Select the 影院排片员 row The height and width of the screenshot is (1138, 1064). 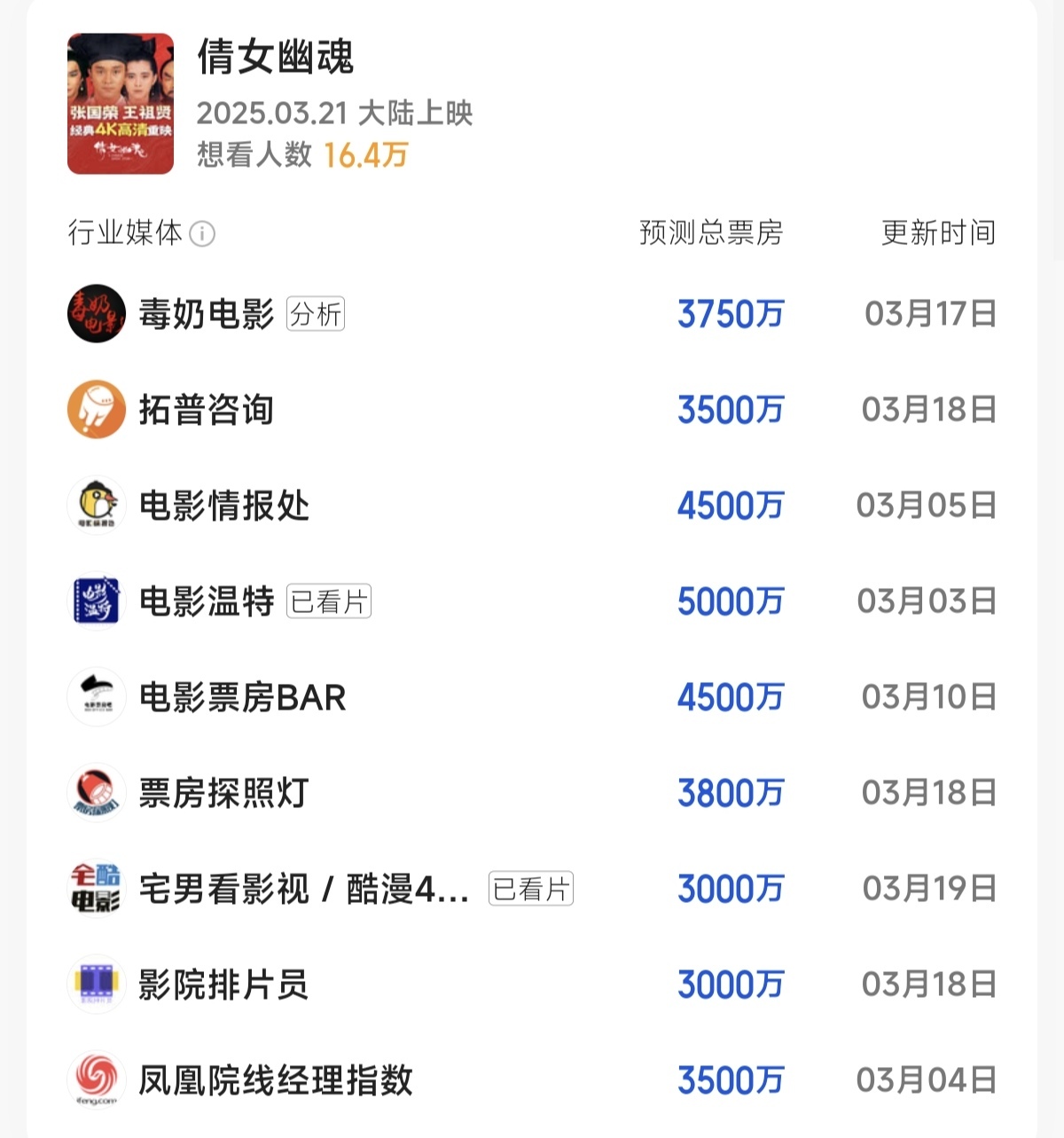pos(223,985)
